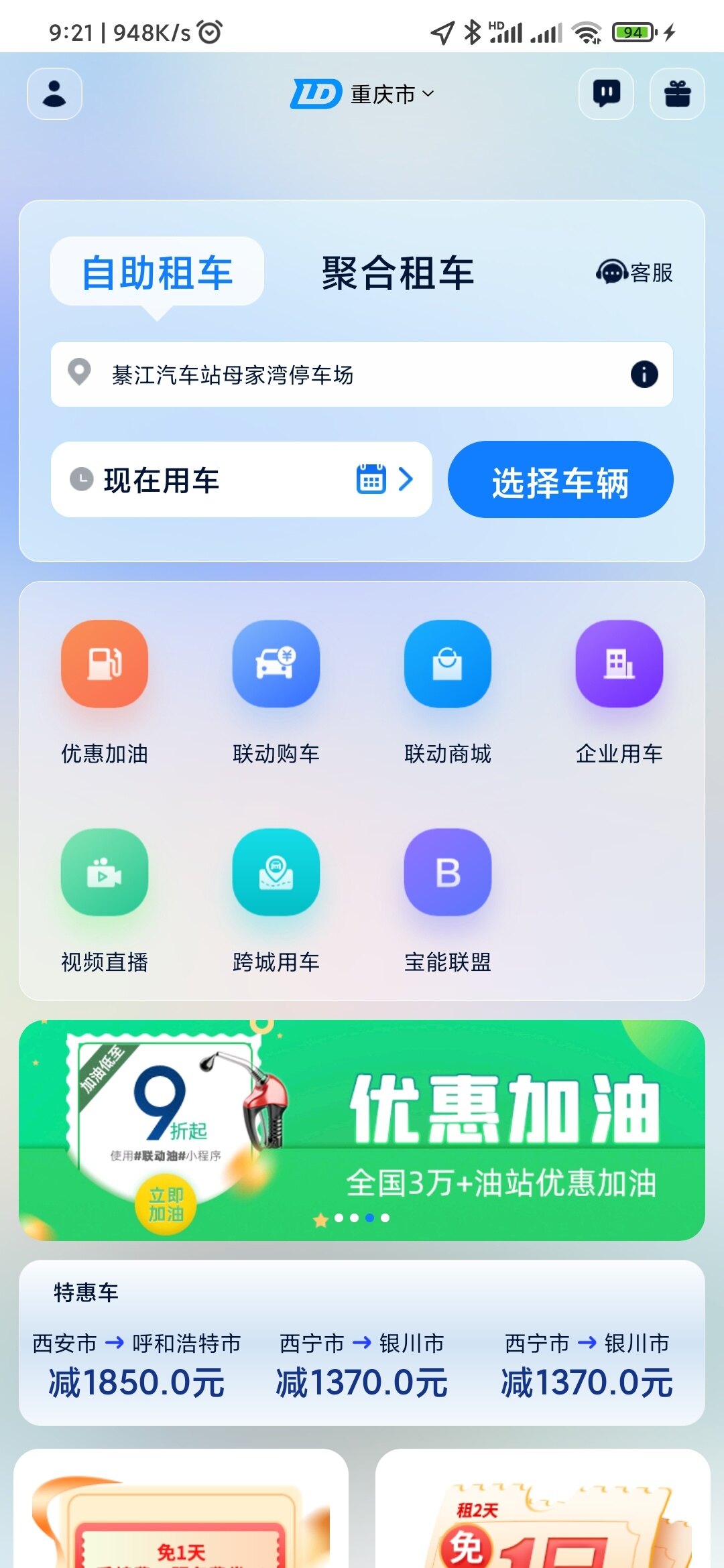This screenshot has width=724, height=1568.
Task: Select the 自助租车 tab
Action: pos(157,273)
